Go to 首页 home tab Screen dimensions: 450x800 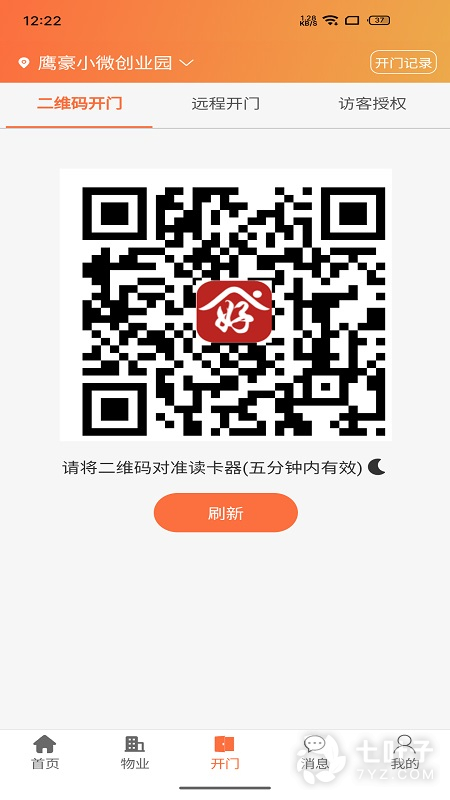pyautogui.click(x=45, y=753)
